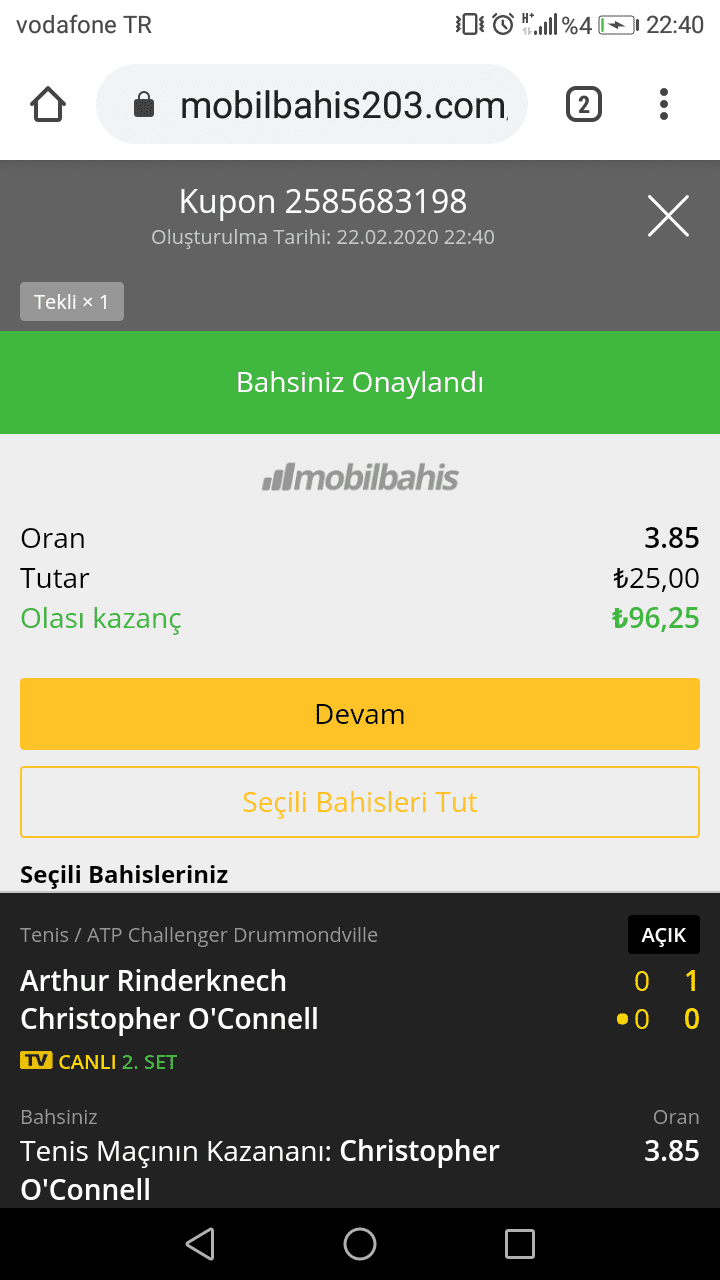Open recent apps from the navigation bar
Image resolution: width=720 pixels, height=1280 pixels.
[x=520, y=1244]
